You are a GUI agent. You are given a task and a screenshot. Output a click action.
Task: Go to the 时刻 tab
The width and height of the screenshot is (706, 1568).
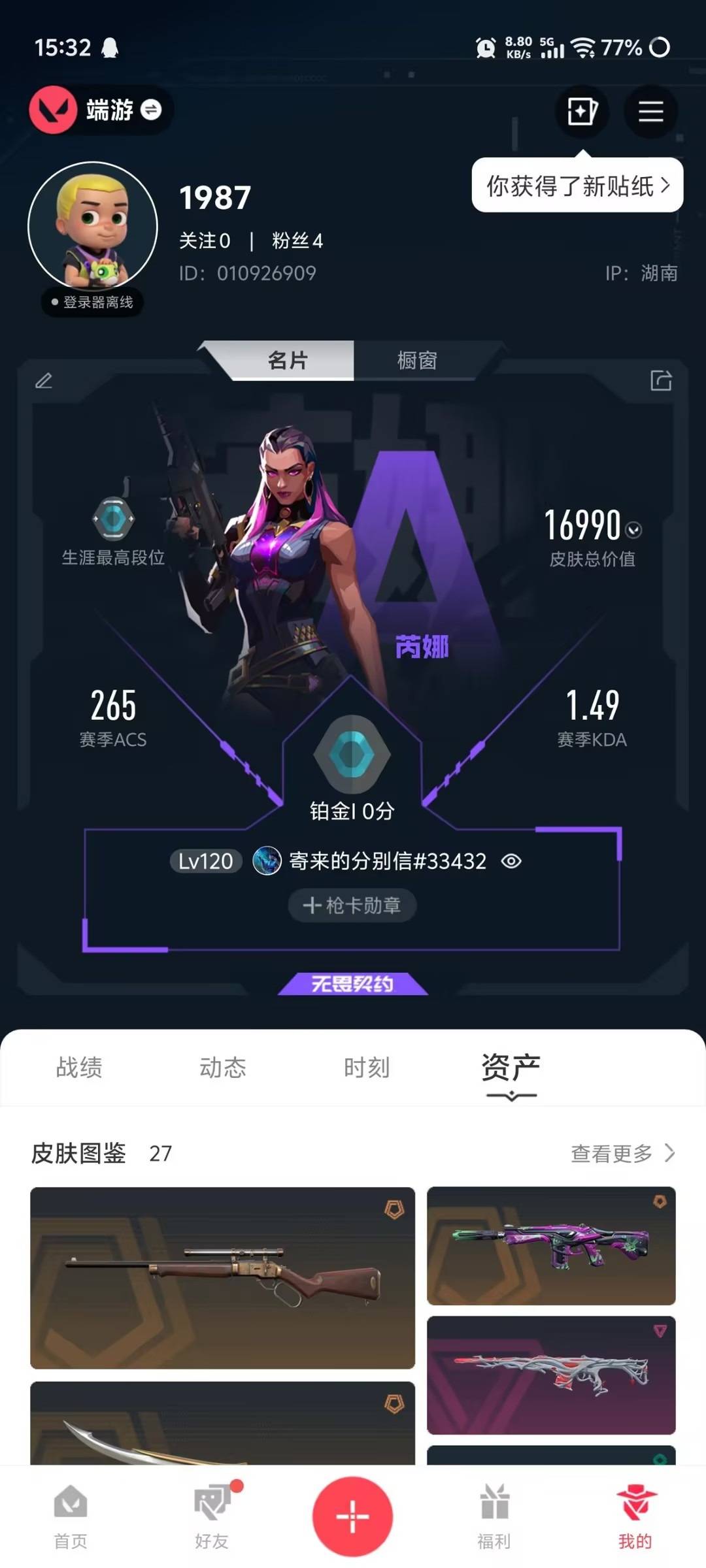click(x=367, y=1068)
